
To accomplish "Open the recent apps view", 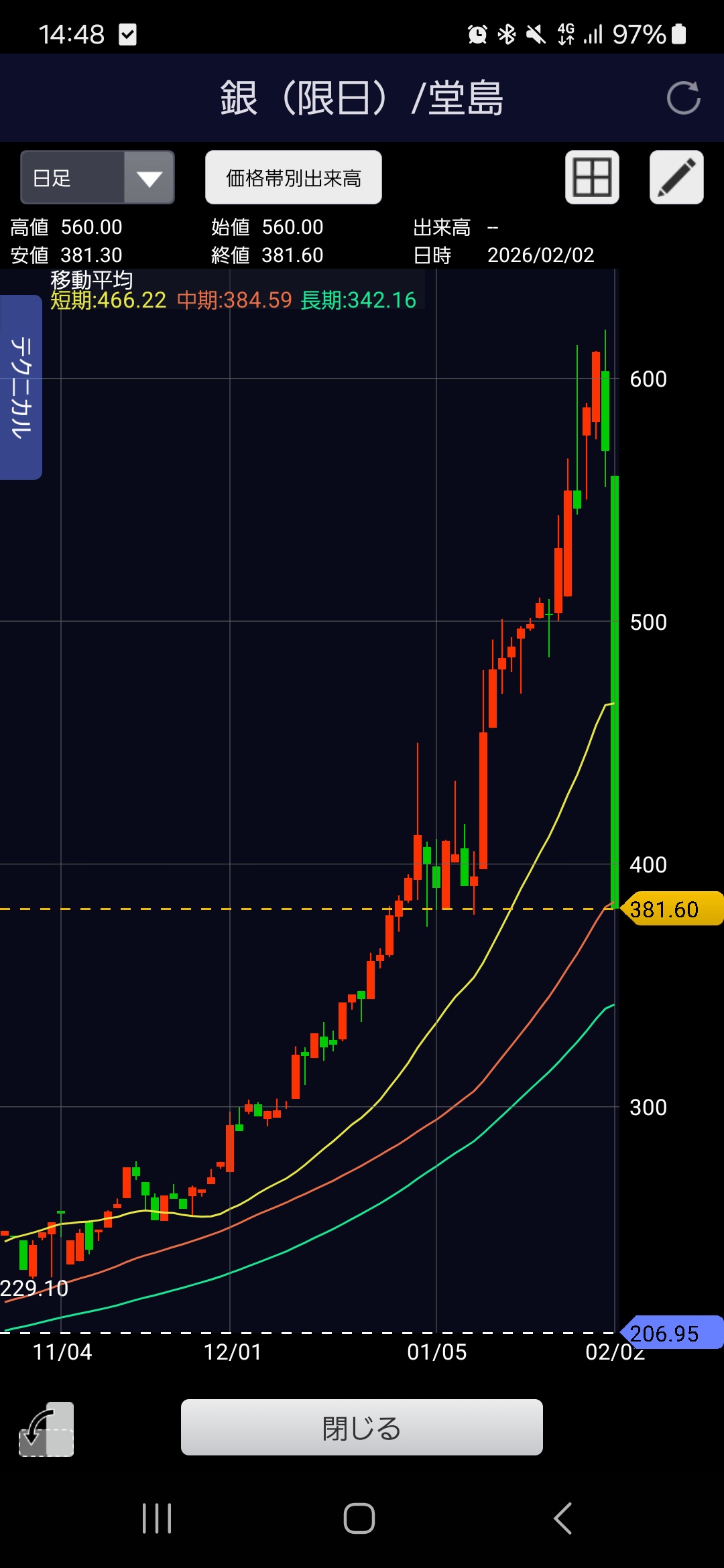I will [157, 1518].
